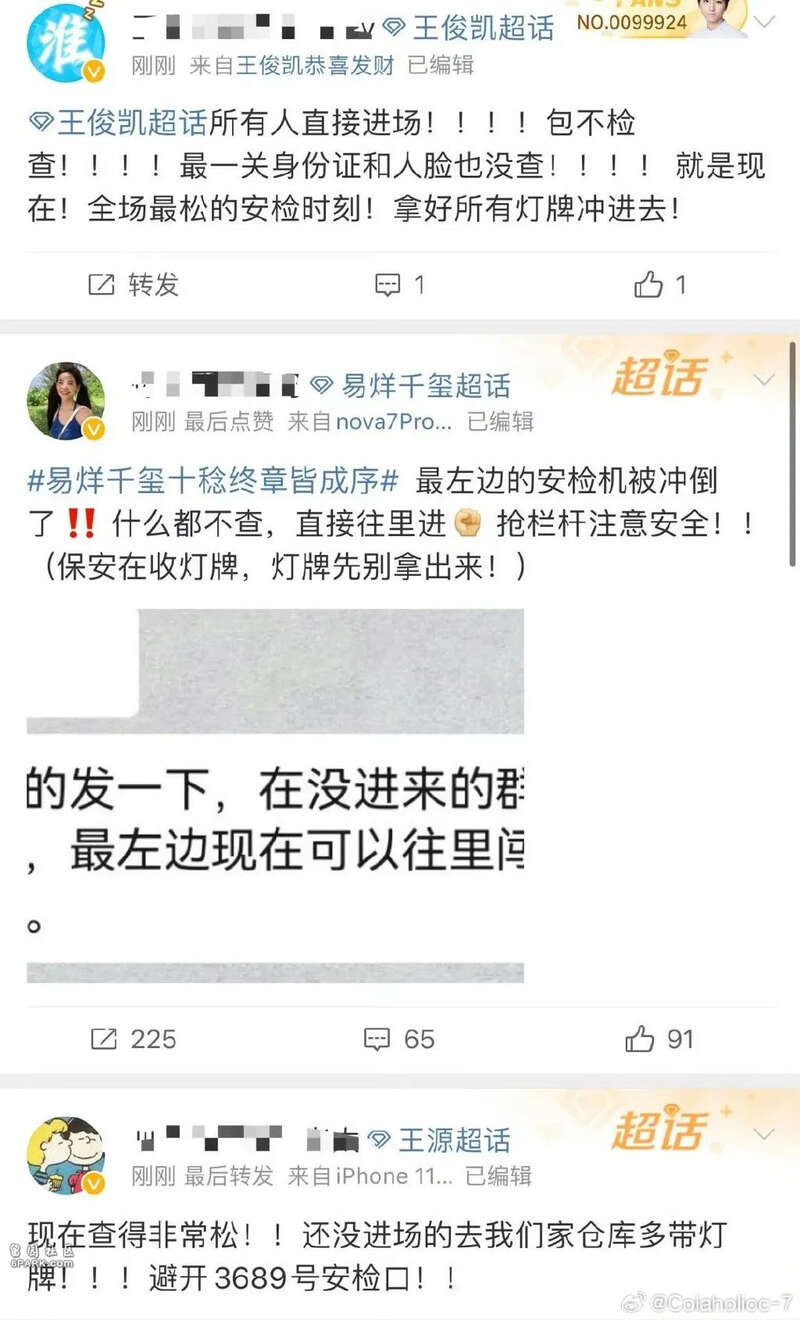
Task: Expand the options chevron on the 易烊千玺超话 post
Action: coord(764,380)
